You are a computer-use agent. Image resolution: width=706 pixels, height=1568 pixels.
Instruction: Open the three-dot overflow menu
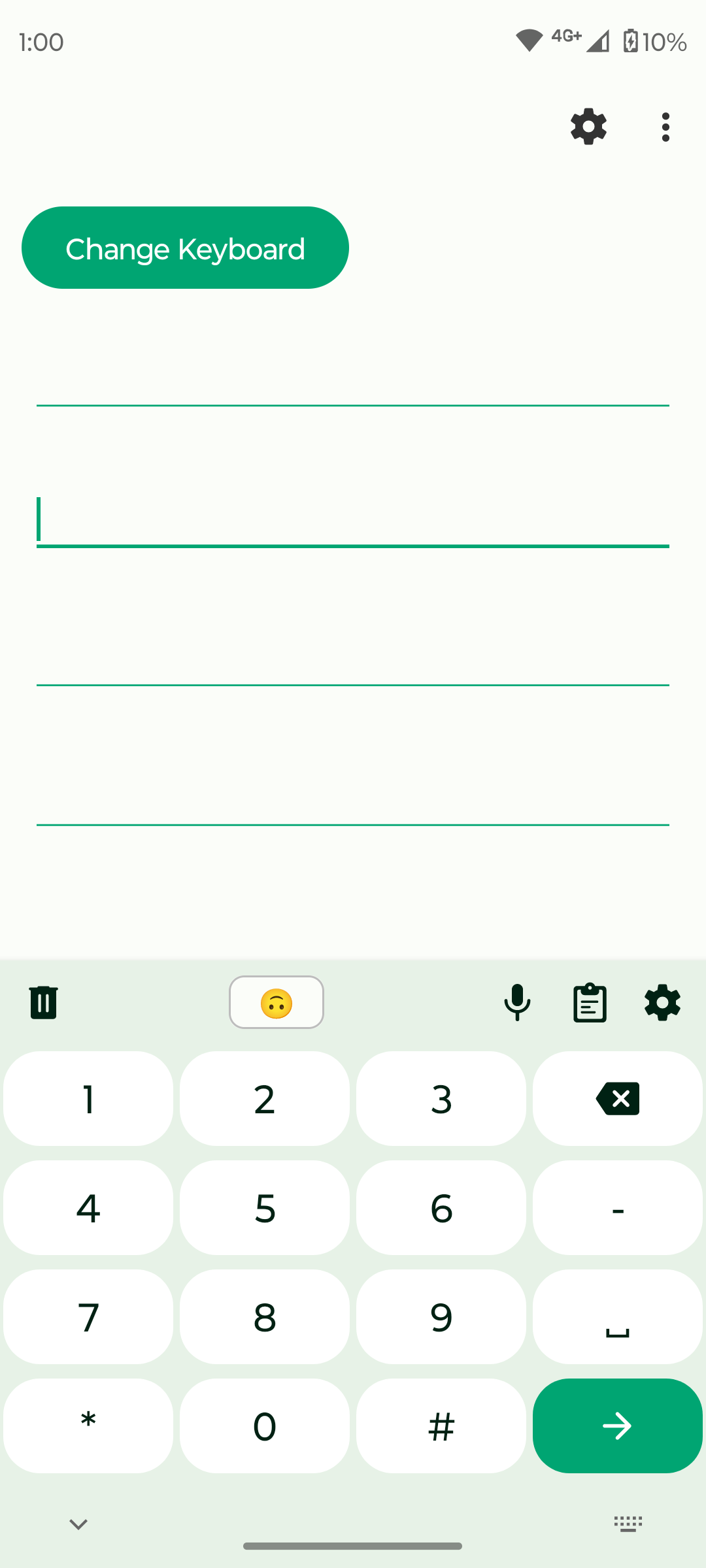pyautogui.click(x=665, y=127)
